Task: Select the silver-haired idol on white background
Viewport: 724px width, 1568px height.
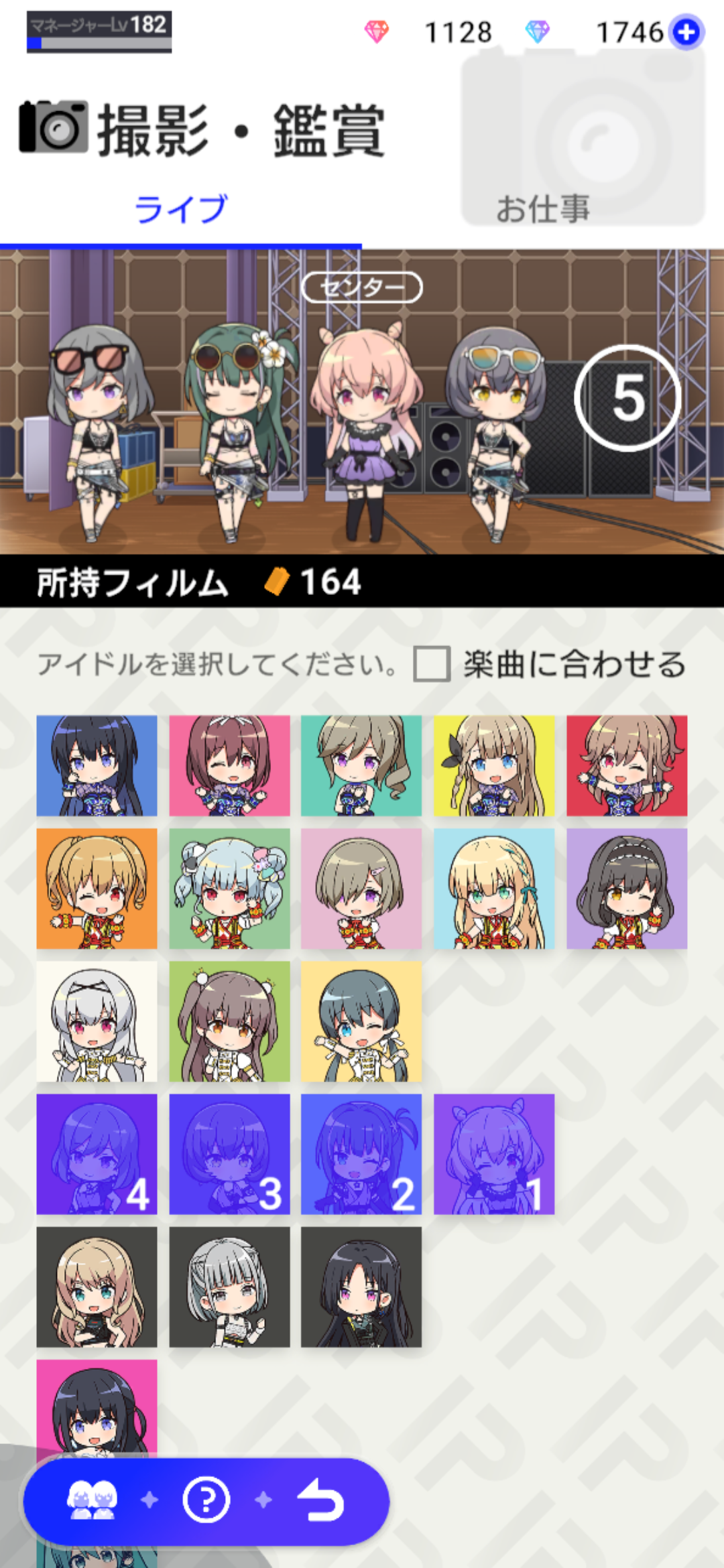Action: pos(97,1021)
